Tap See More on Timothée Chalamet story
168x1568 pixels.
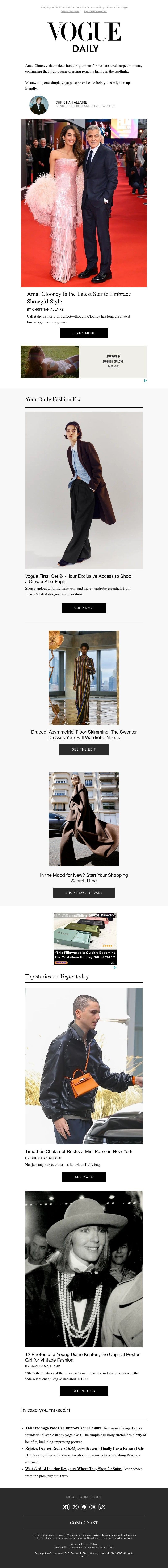coord(84,1177)
